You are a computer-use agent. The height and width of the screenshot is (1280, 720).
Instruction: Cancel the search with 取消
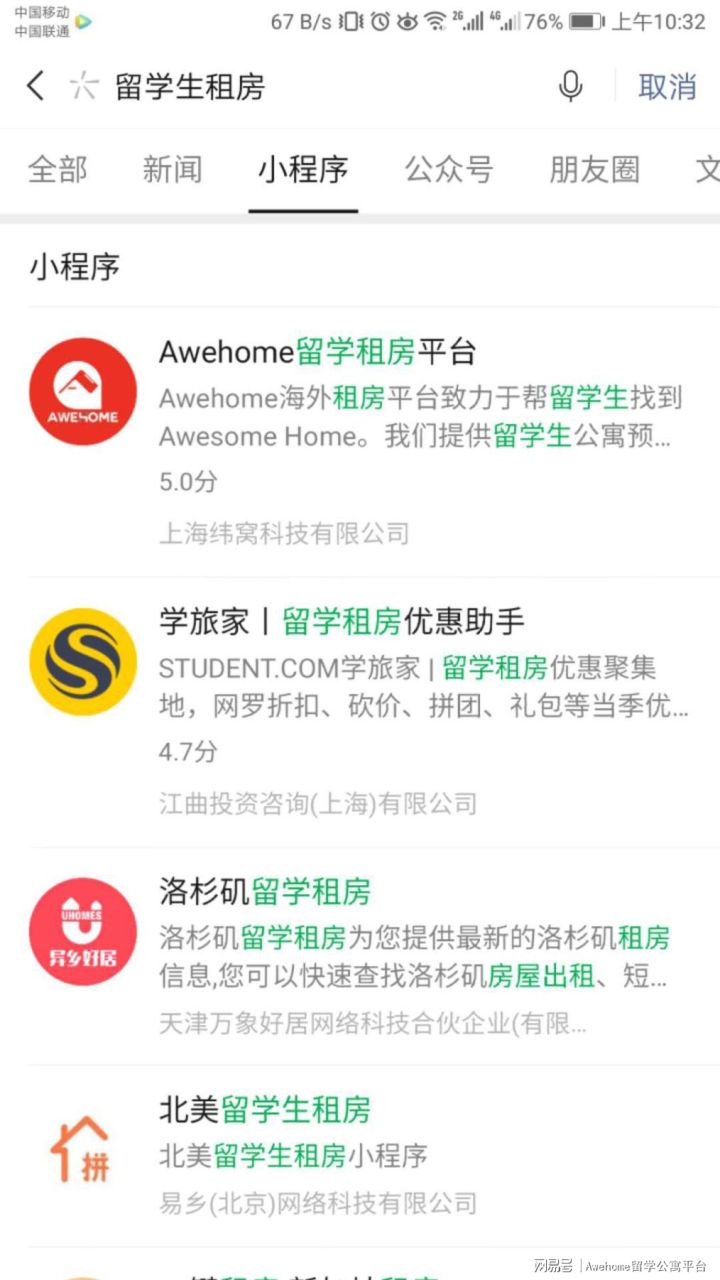click(667, 87)
